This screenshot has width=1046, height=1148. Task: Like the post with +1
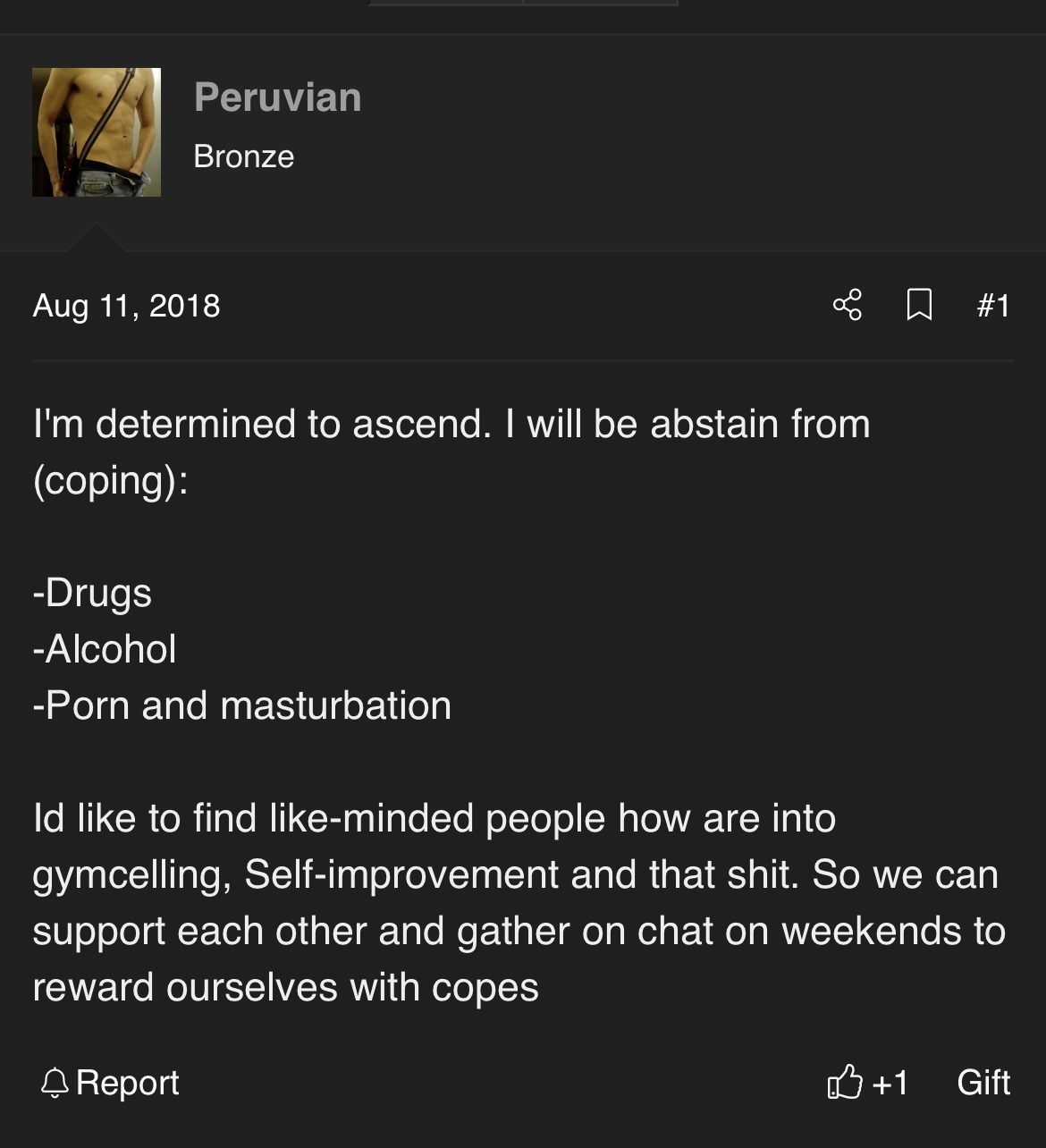[x=867, y=1083]
